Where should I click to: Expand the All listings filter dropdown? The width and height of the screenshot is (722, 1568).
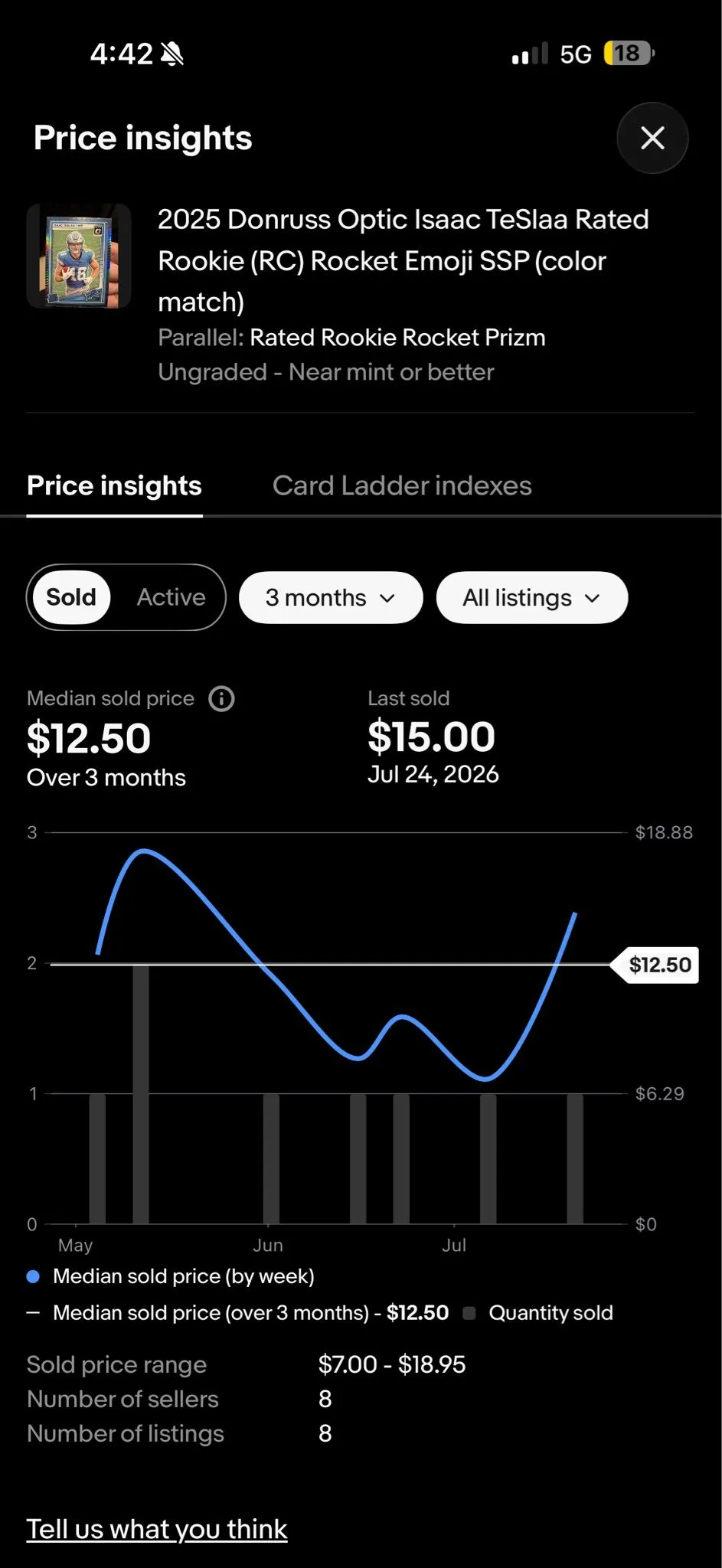pos(532,597)
